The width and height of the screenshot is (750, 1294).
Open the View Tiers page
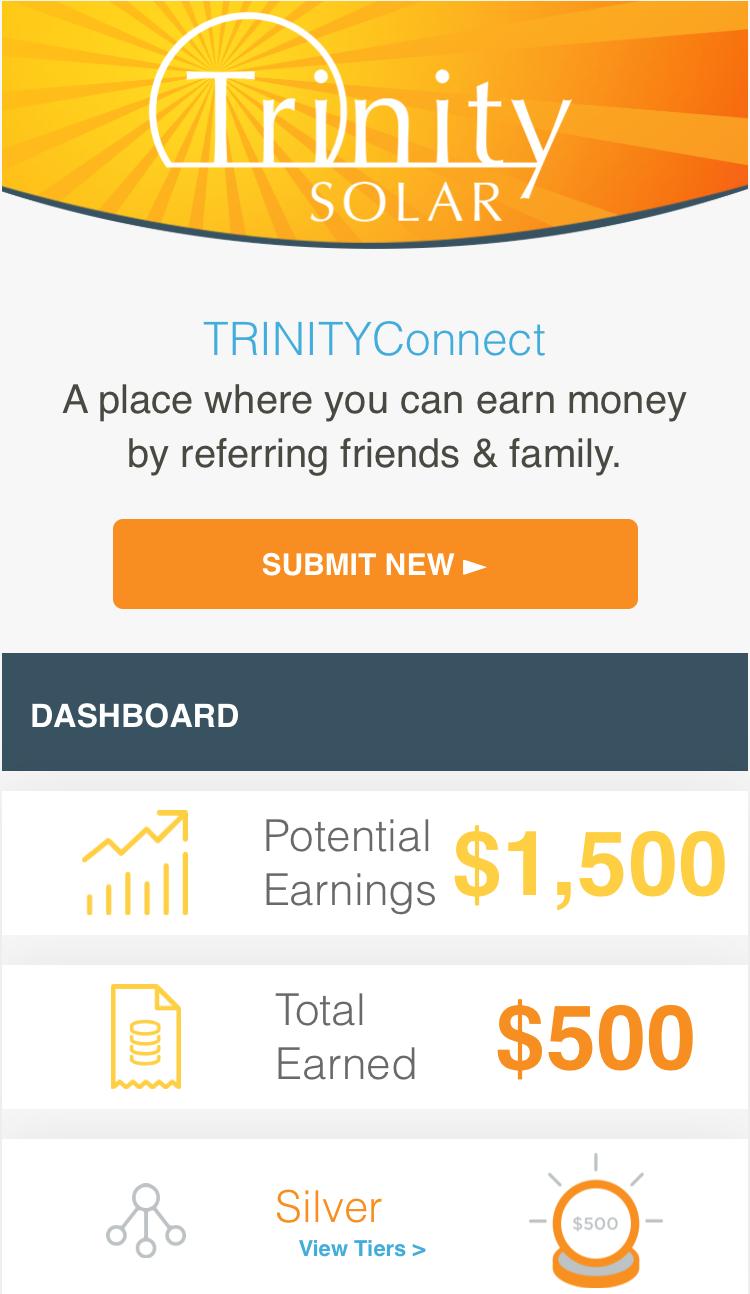tap(362, 1248)
